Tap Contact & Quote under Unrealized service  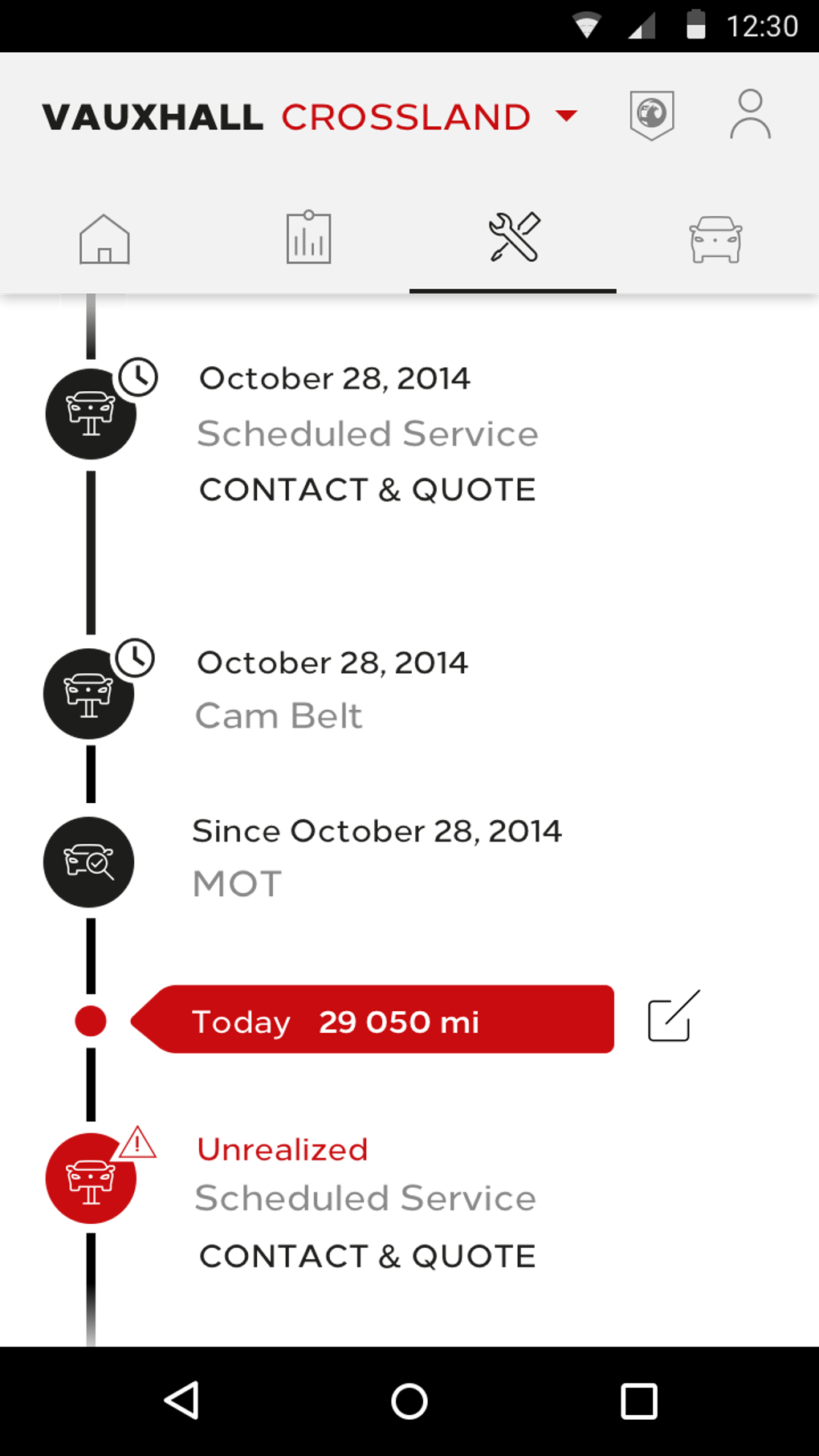[368, 1256]
